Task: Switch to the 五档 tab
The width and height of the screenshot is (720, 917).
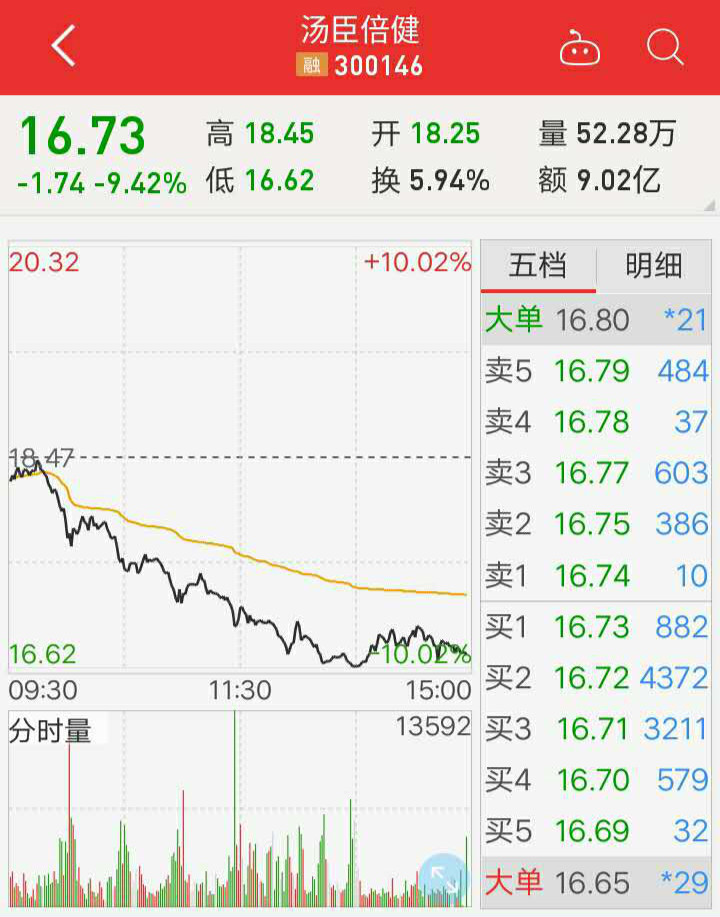Action: 538,266
